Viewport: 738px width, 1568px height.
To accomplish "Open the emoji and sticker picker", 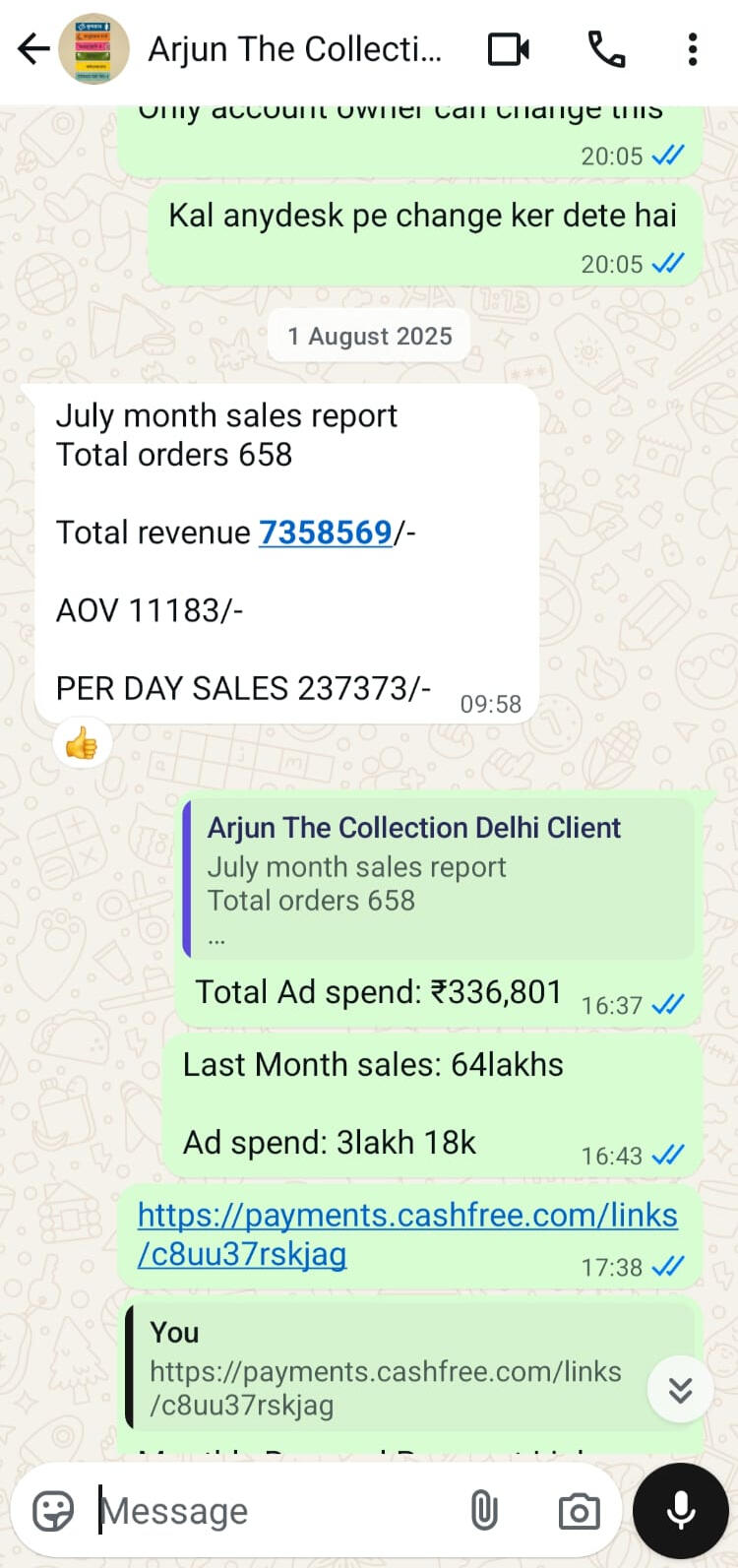I will coord(53,1511).
